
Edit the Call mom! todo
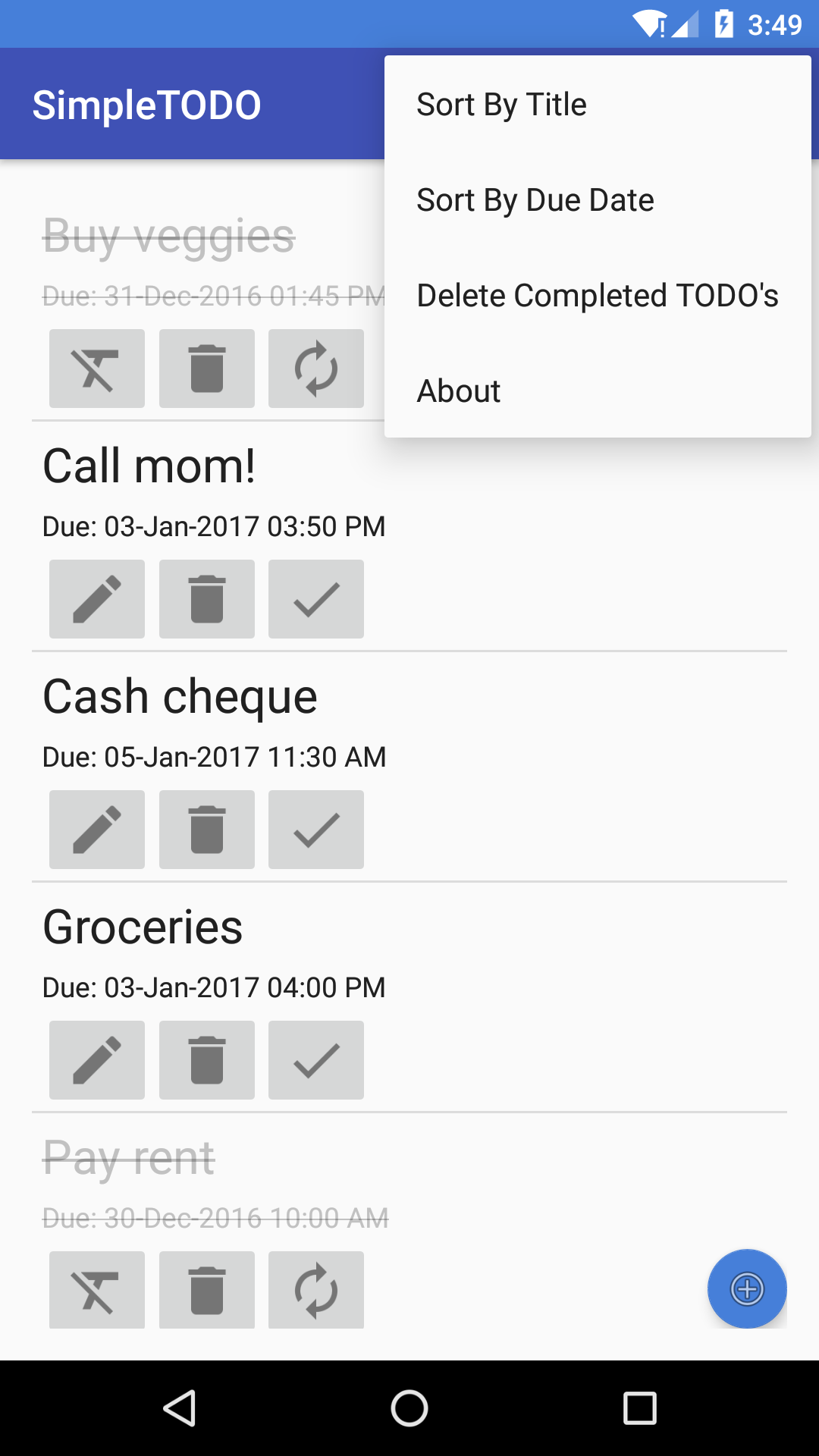(97, 599)
